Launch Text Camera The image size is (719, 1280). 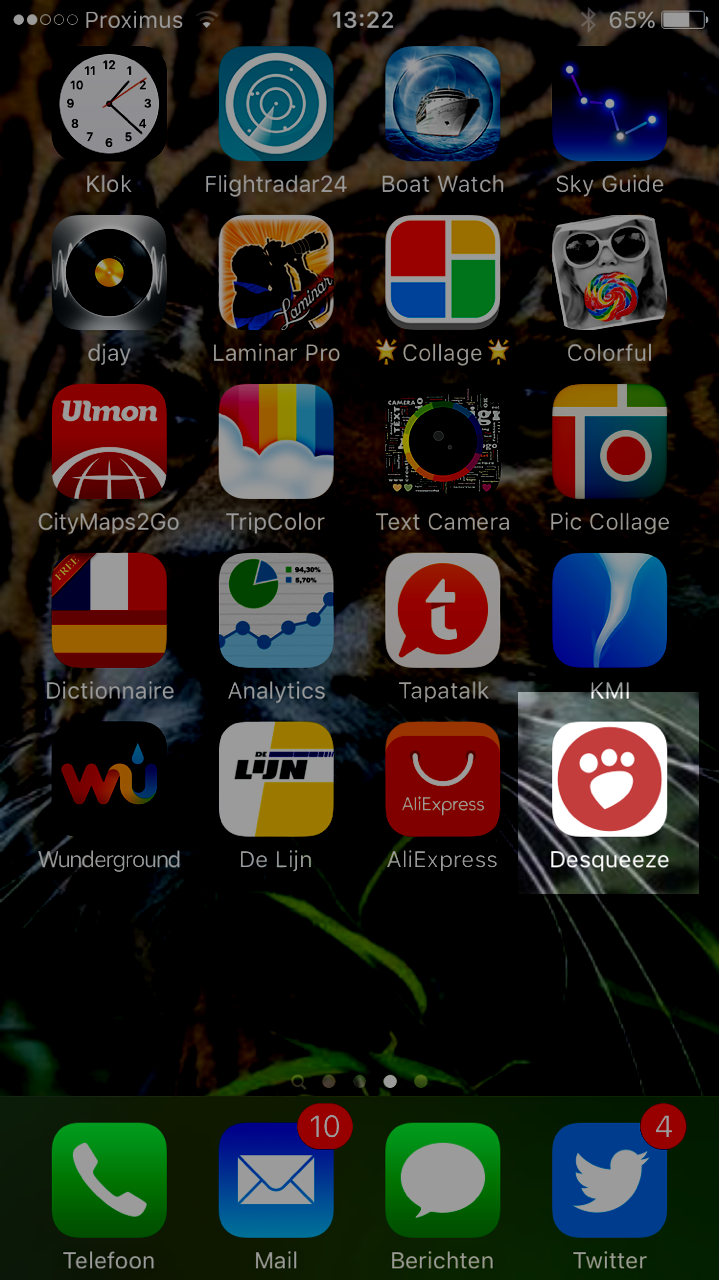coord(442,441)
